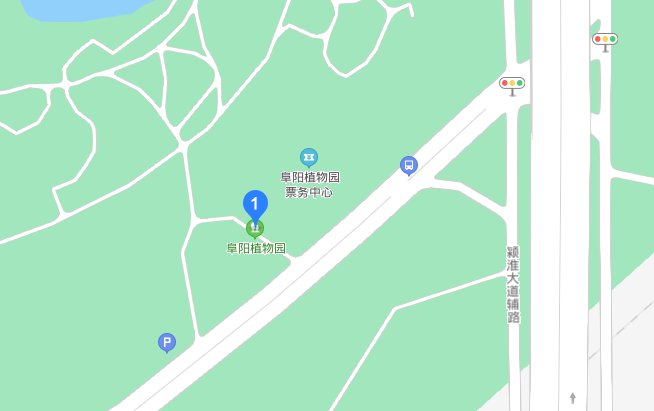Image resolution: width=654 pixels, height=411 pixels.
Task: Select the parking lot P marker
Action: [x=167, y=343]
